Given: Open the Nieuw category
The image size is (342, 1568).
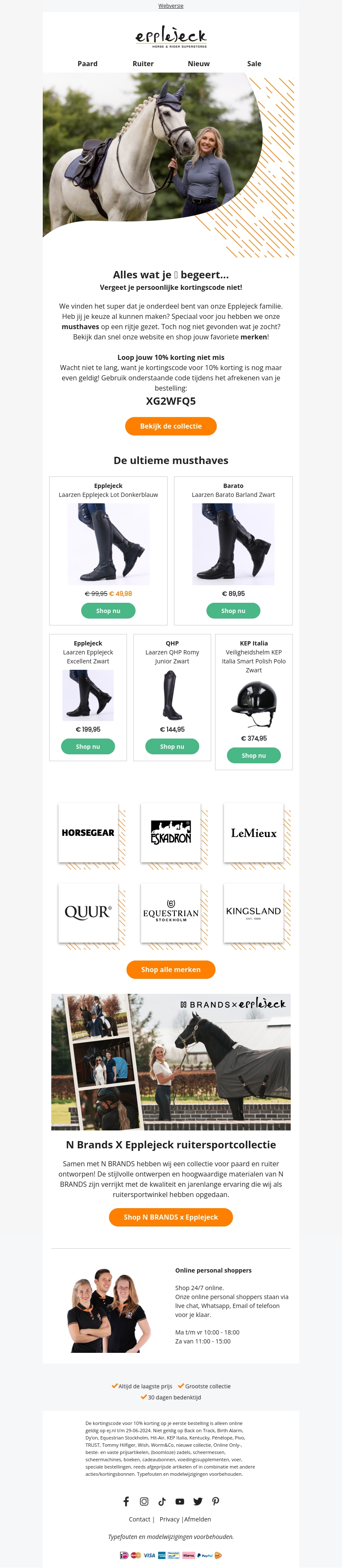Looking at the screenshot, I should click(x=198, y=63).
